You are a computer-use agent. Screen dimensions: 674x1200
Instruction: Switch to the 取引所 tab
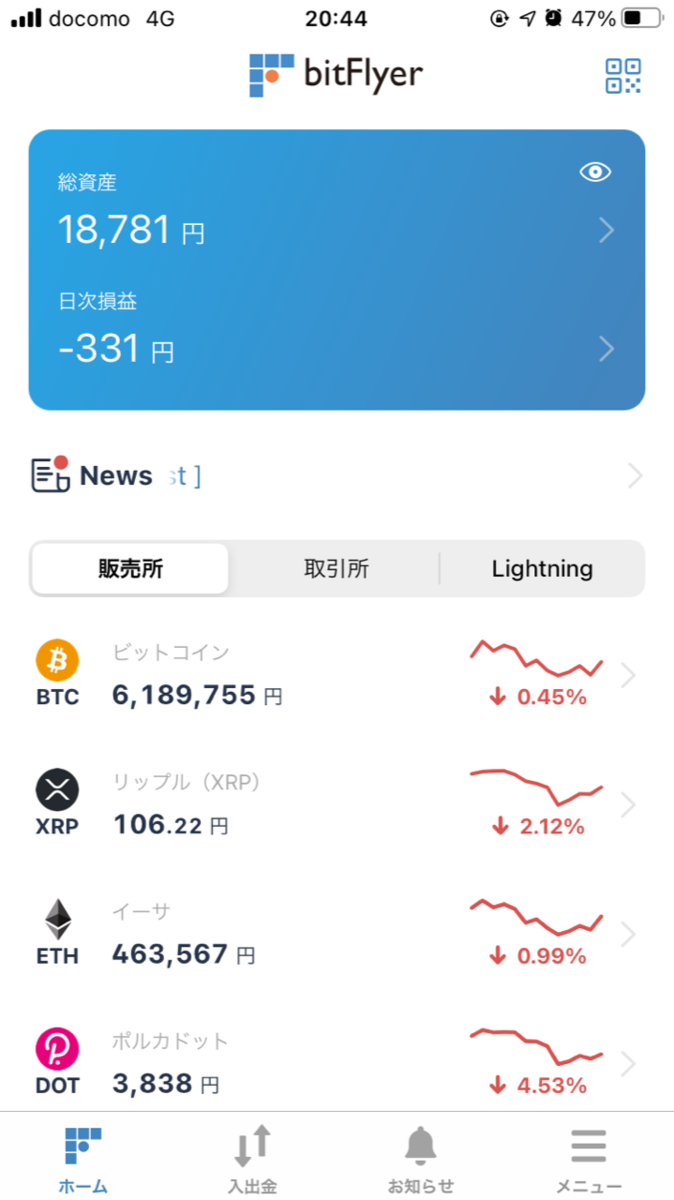[336, 569]
